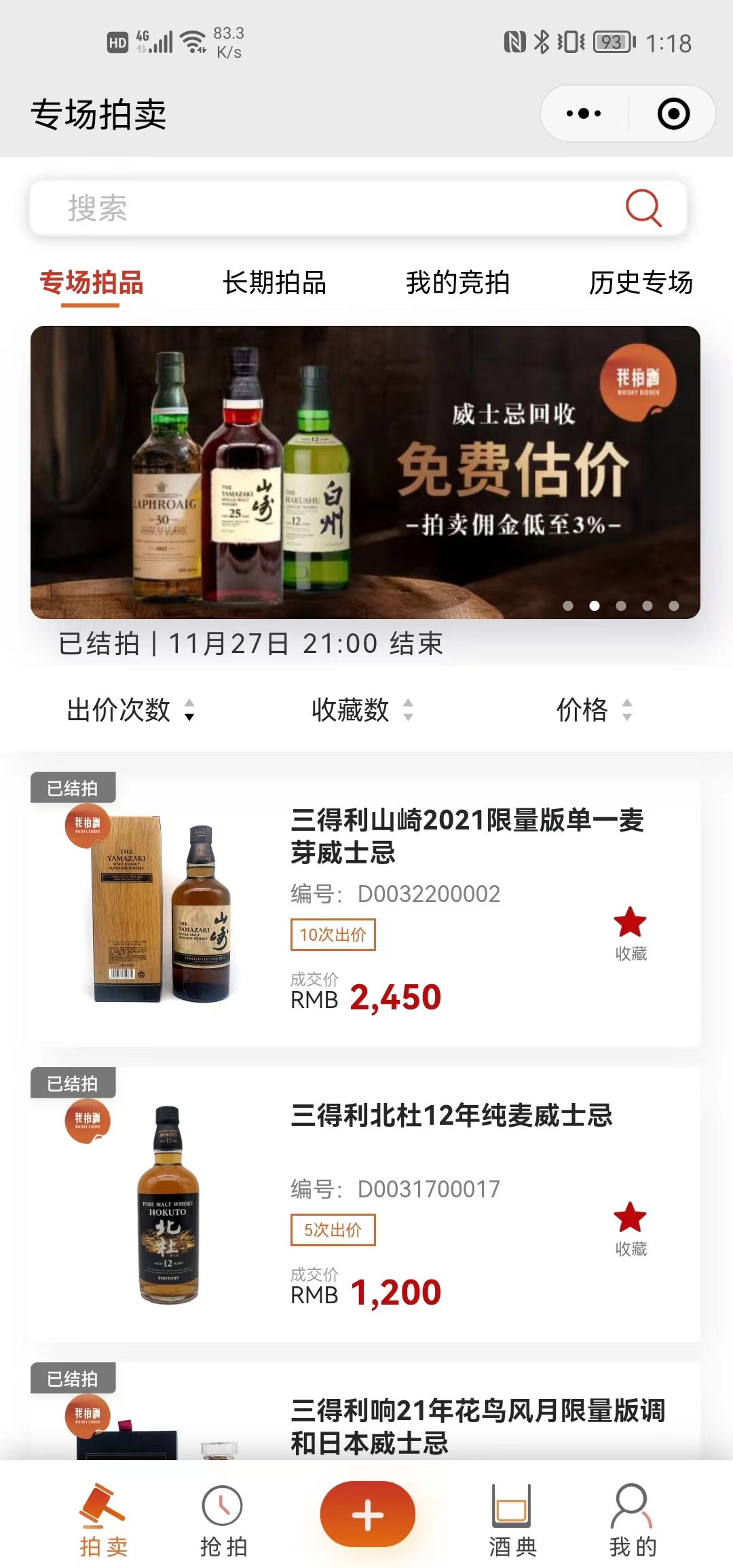Tap the orange plus button
This screenshot has height=1568, width=733.
pyautogui.click(x=367, y=1515)
